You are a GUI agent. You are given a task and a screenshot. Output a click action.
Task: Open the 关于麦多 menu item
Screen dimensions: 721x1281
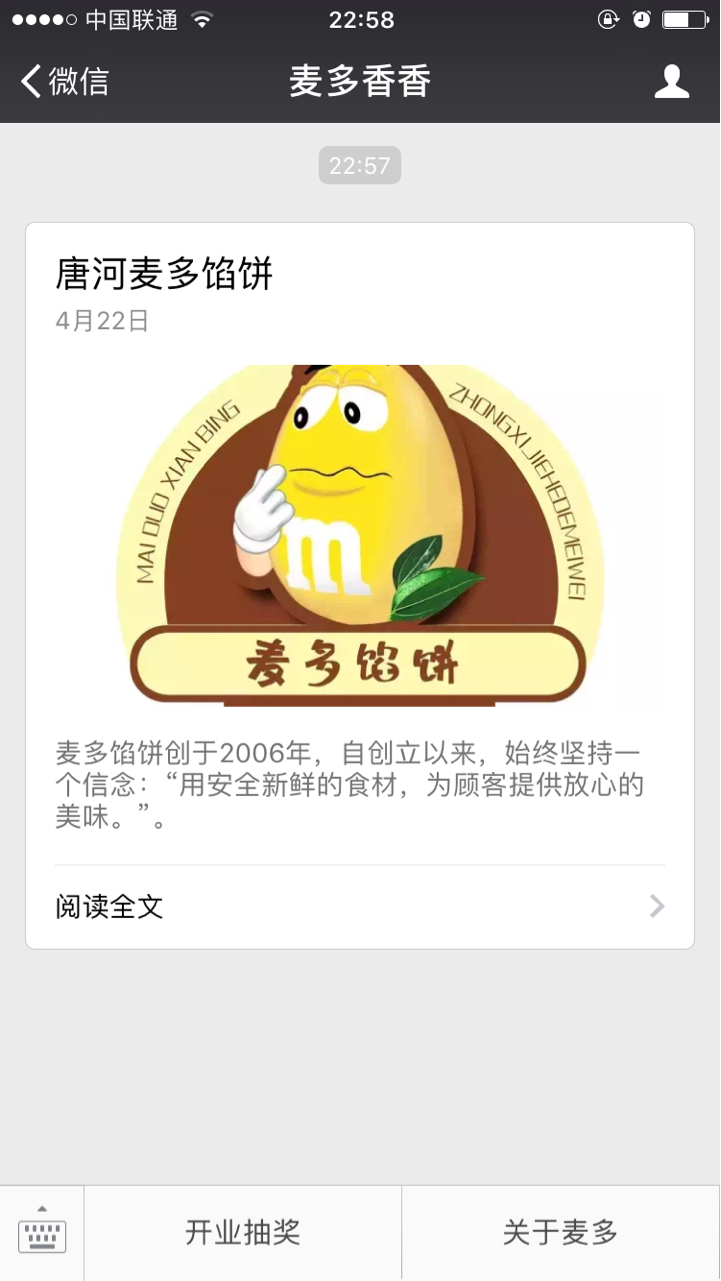(x=560, y=1231)
